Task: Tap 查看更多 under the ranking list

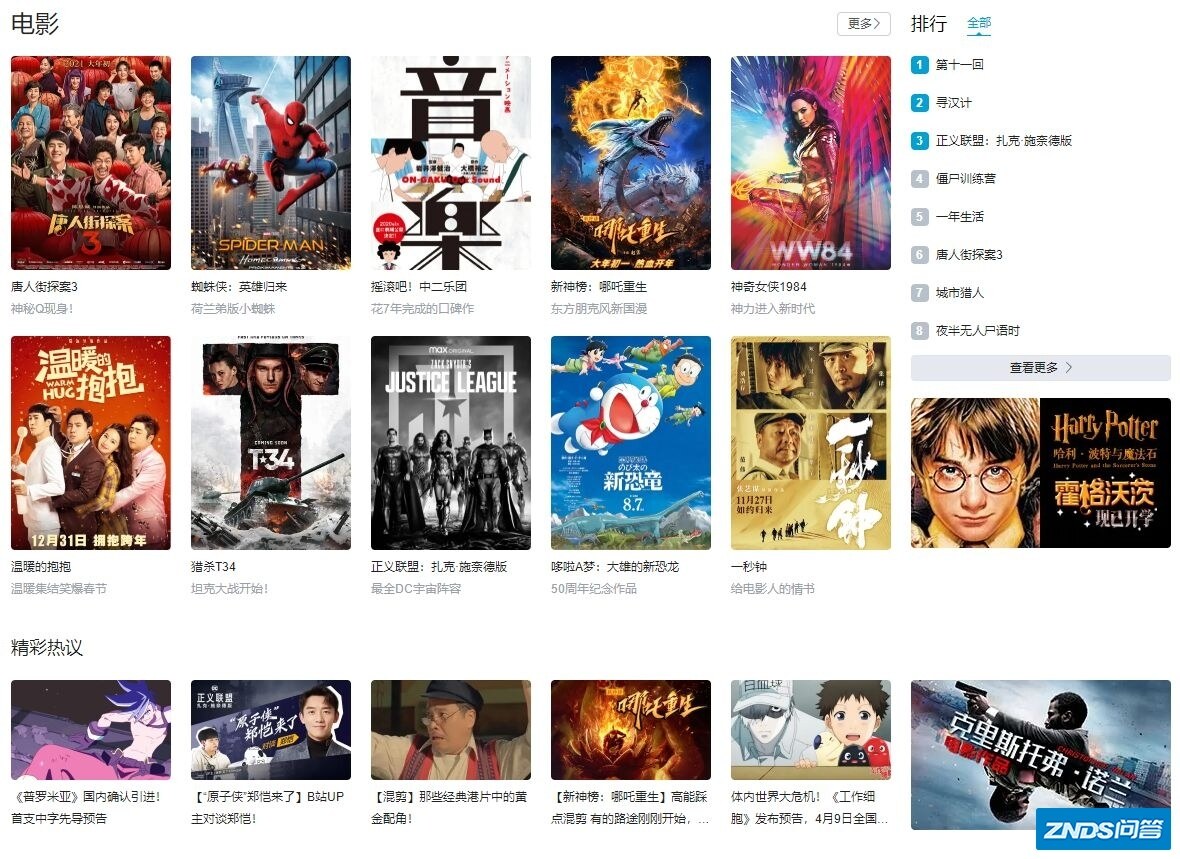Action: tap(1040, 368)
